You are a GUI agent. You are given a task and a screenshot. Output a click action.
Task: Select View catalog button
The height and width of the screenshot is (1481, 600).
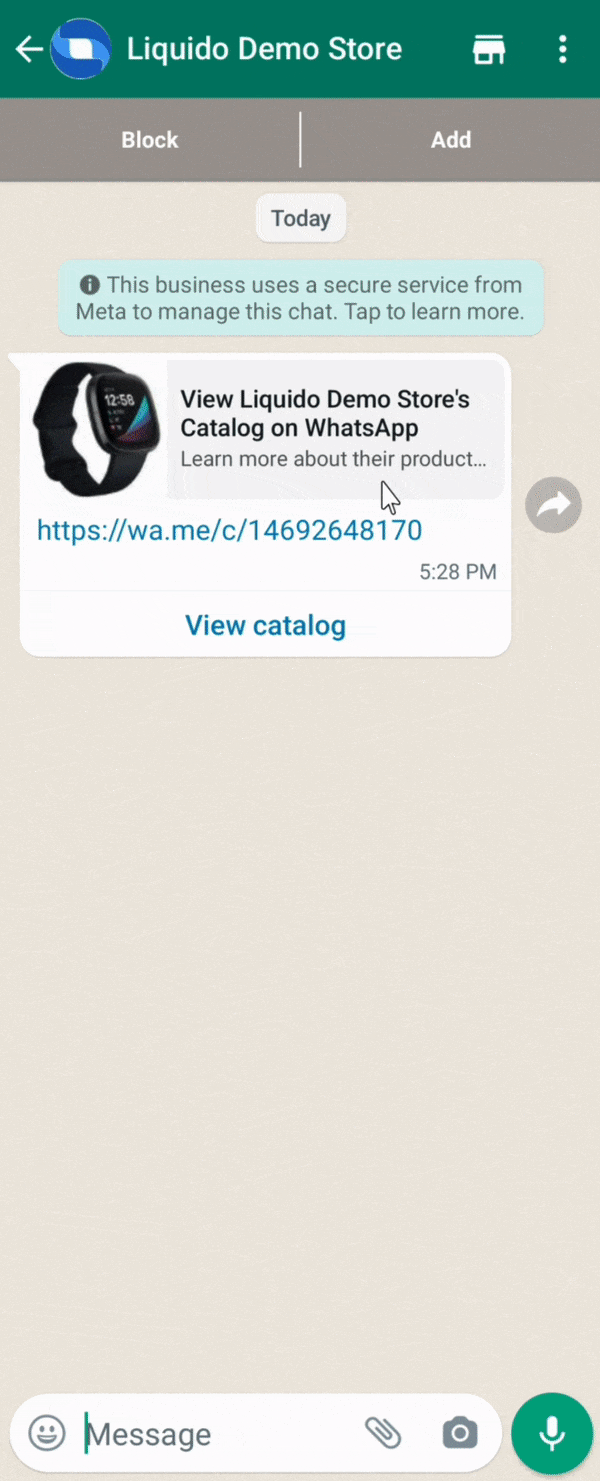265,626
